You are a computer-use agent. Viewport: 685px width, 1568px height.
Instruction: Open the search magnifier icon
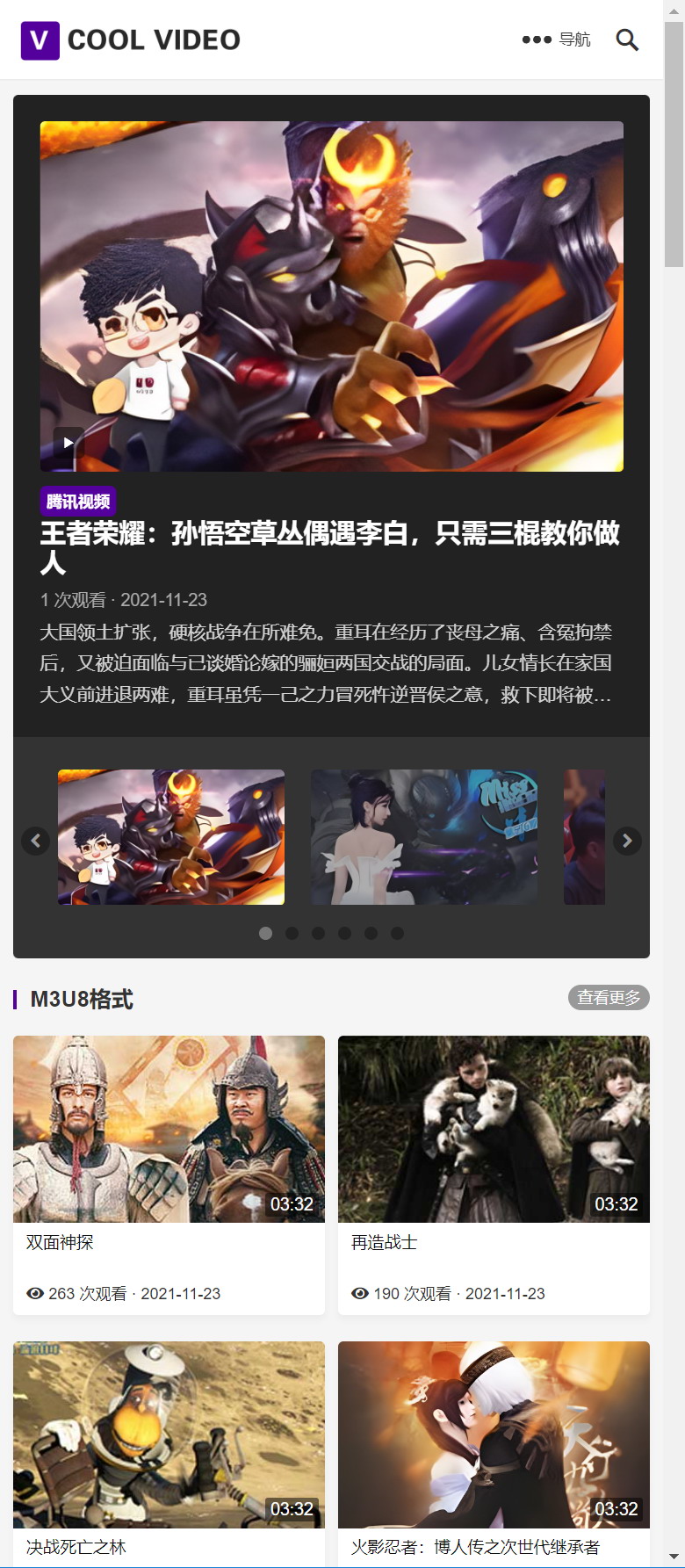[627, 40]
